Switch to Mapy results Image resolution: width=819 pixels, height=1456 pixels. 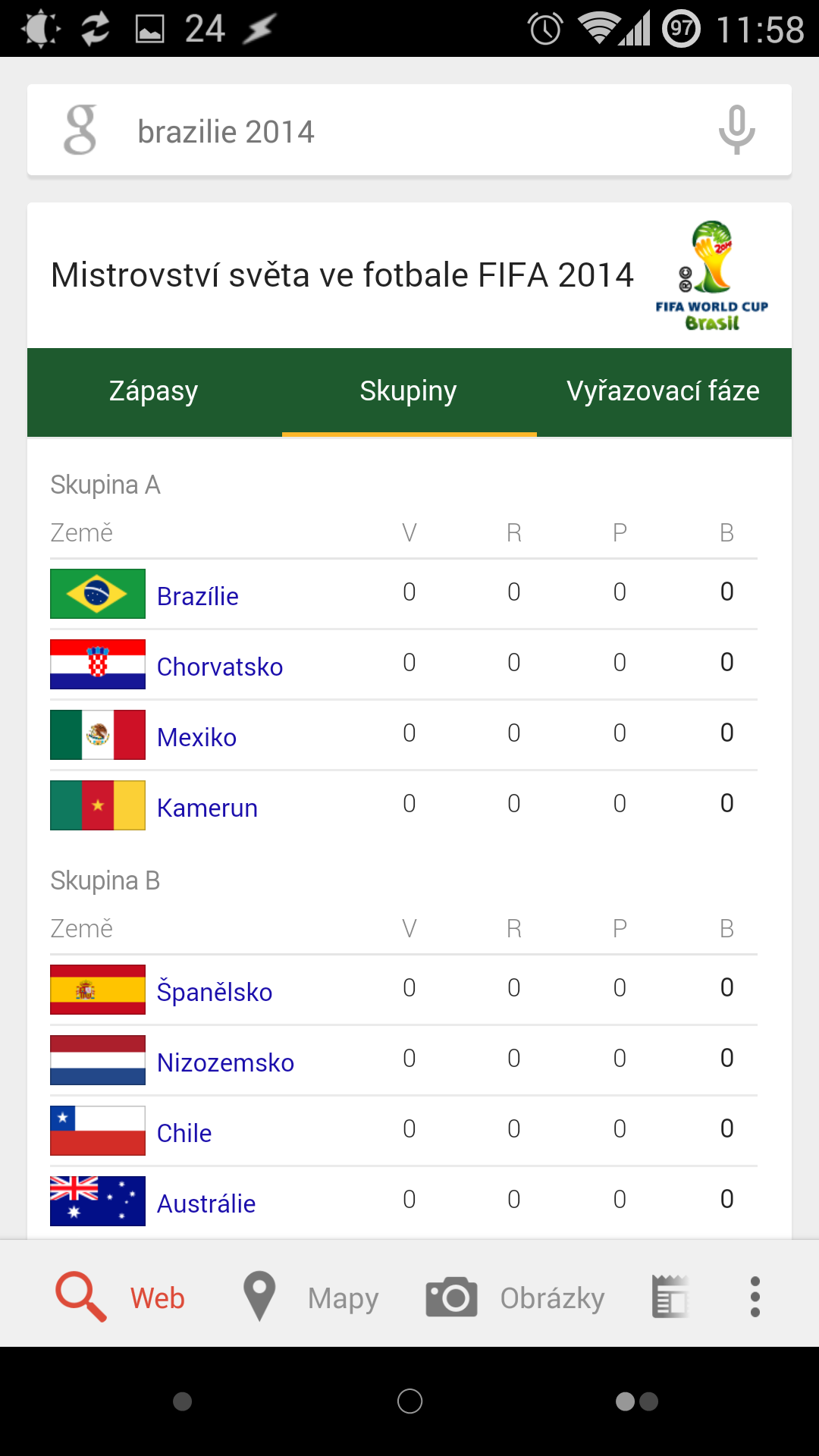coord(310,1297)
